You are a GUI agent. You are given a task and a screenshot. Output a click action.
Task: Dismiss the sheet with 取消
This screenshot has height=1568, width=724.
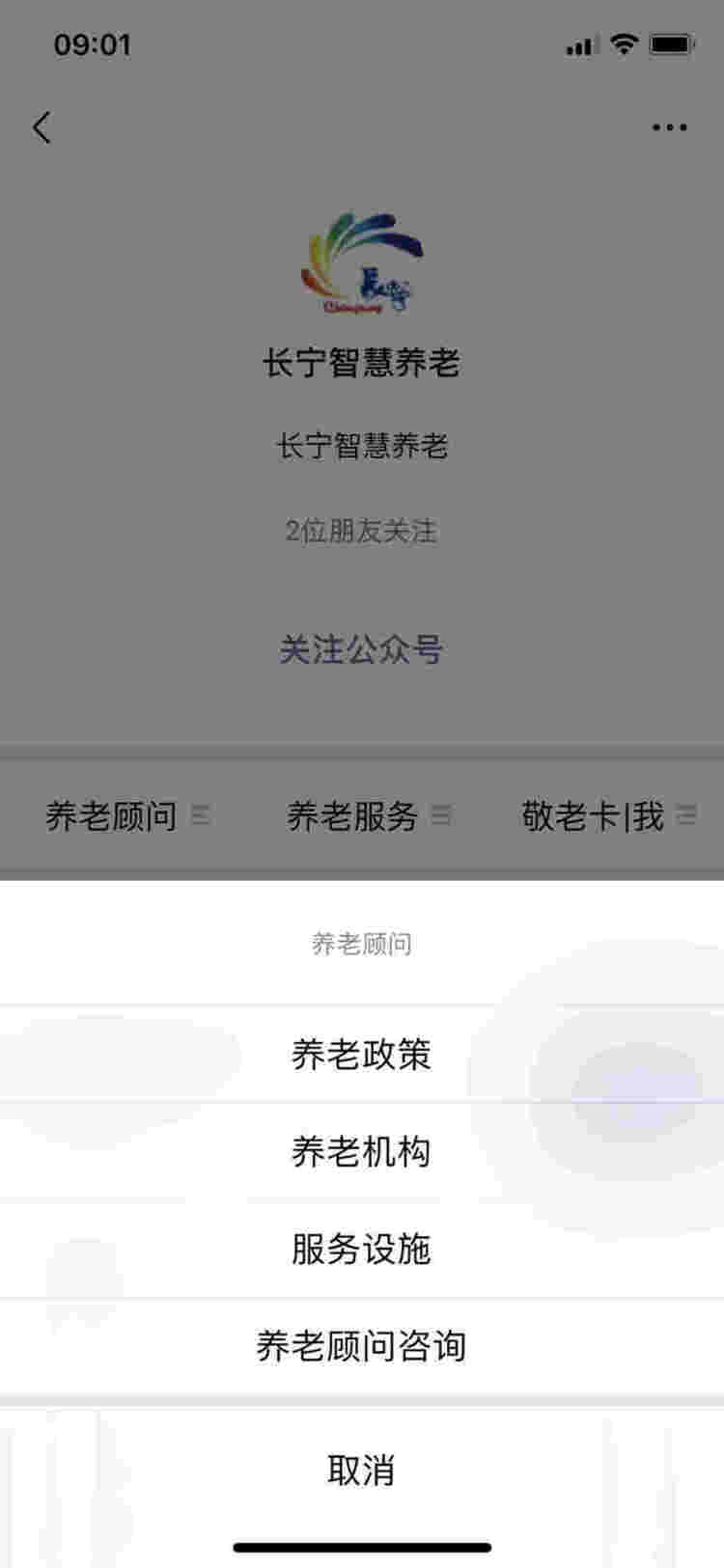click(361, 1471)
